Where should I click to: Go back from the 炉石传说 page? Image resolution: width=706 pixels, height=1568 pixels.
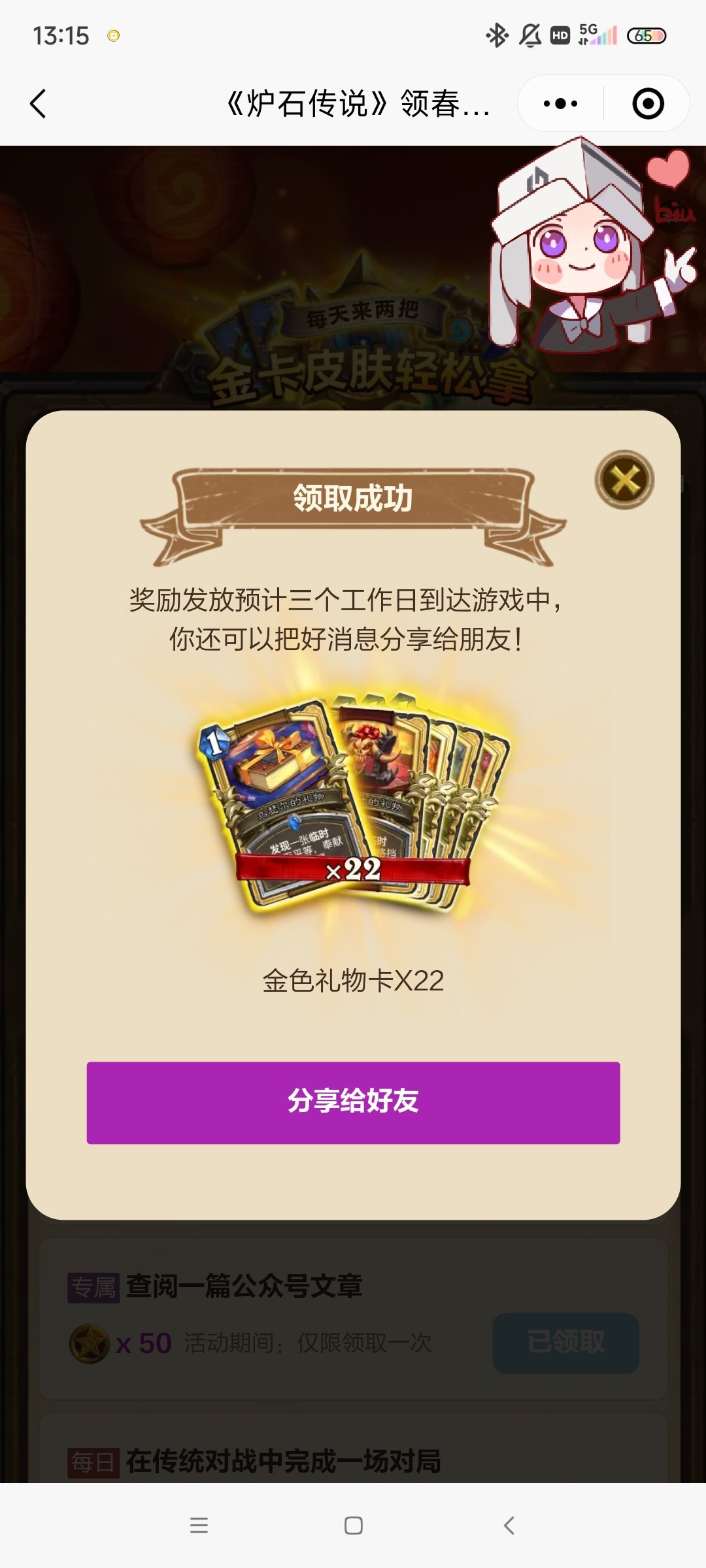[39, 104]
